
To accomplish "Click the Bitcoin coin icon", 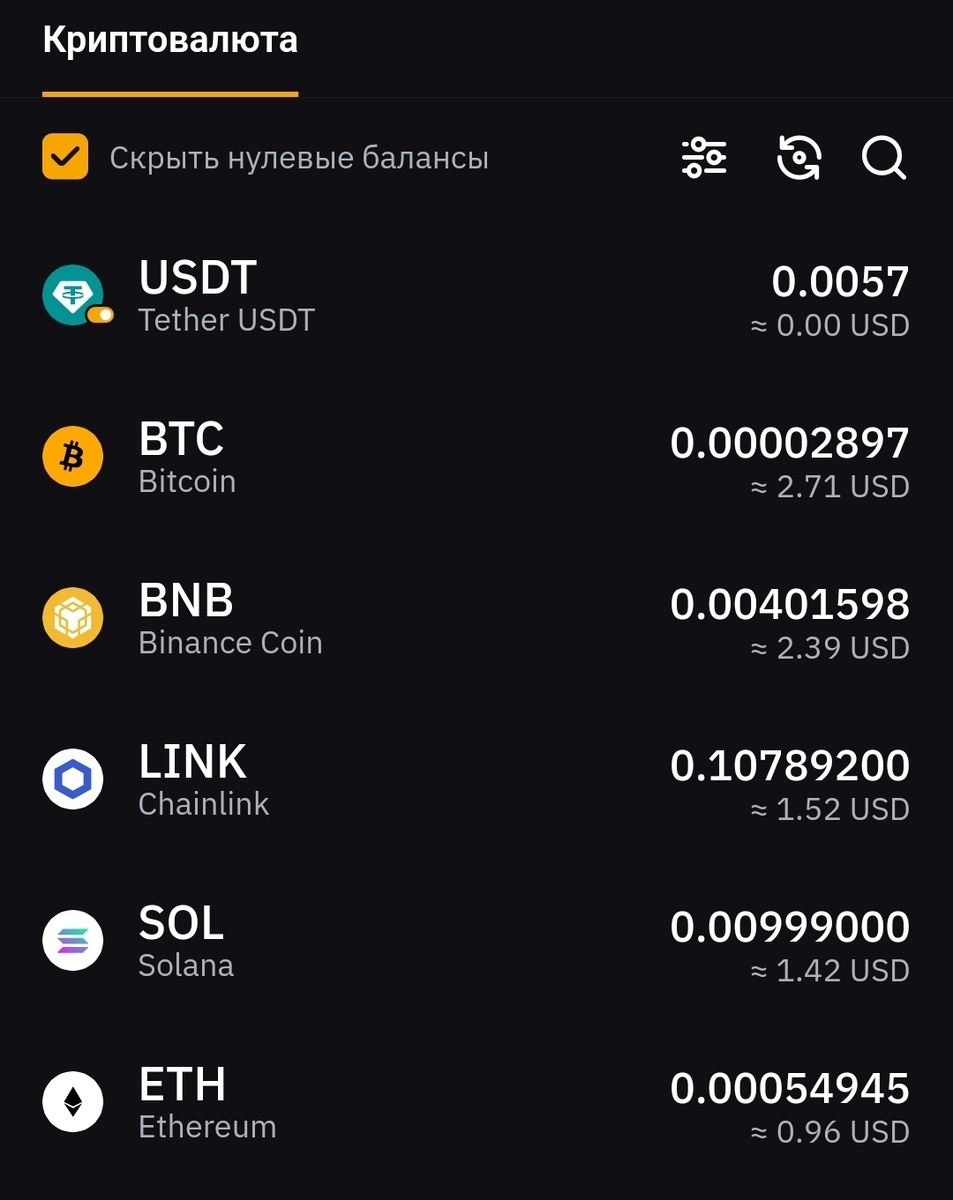I will coord(72,455).
